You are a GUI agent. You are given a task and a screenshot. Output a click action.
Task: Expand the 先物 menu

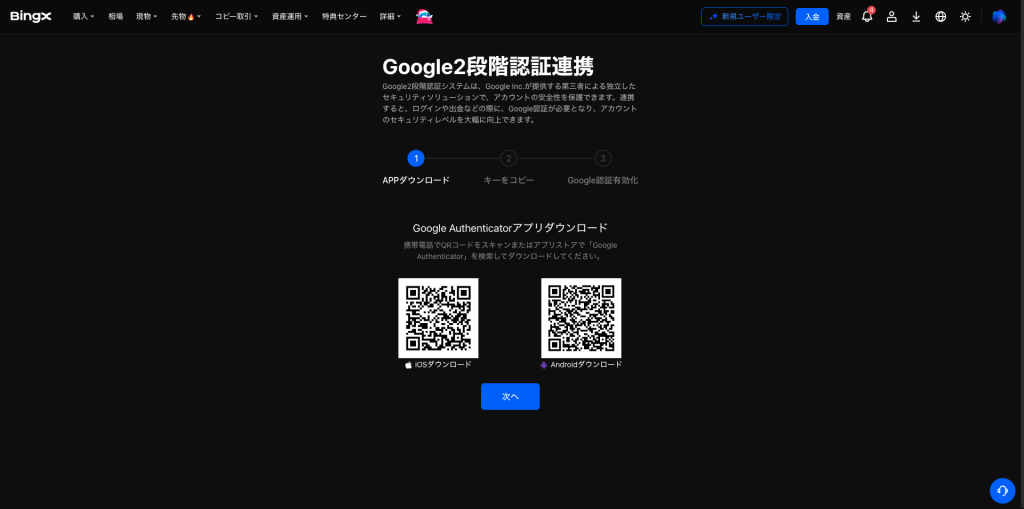(186, 17)
